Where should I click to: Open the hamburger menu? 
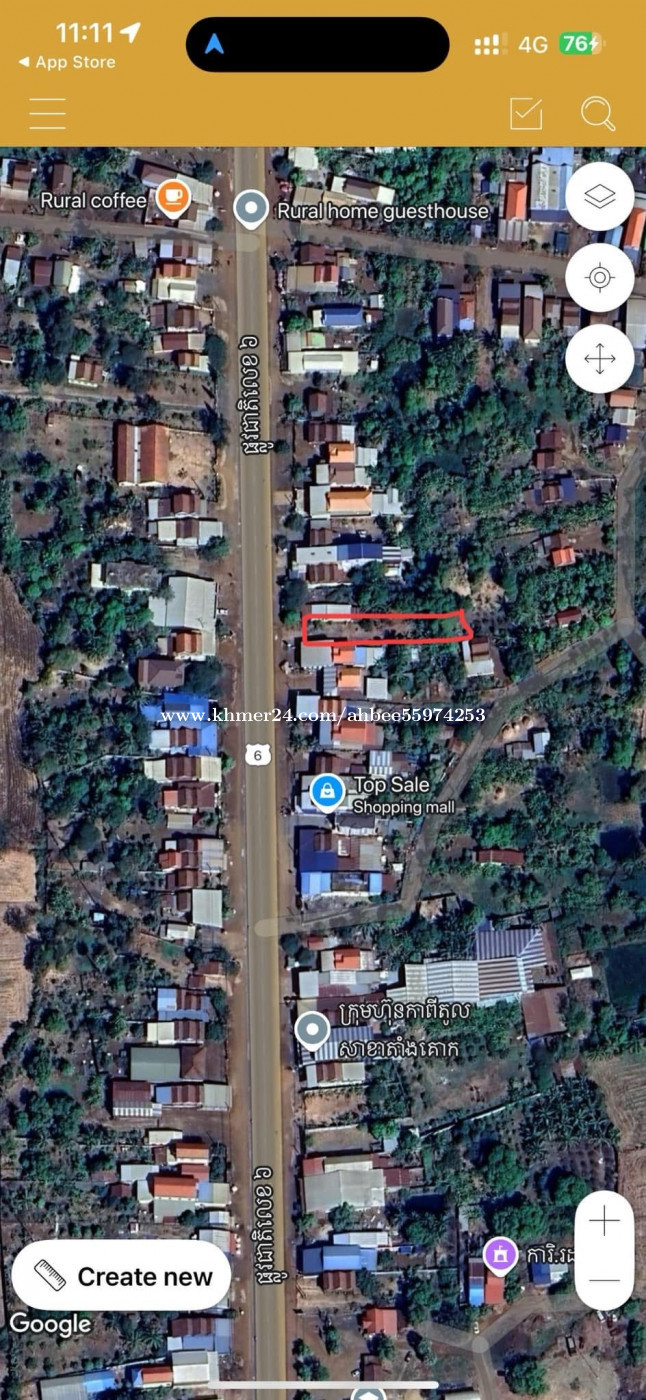[47, 113]
